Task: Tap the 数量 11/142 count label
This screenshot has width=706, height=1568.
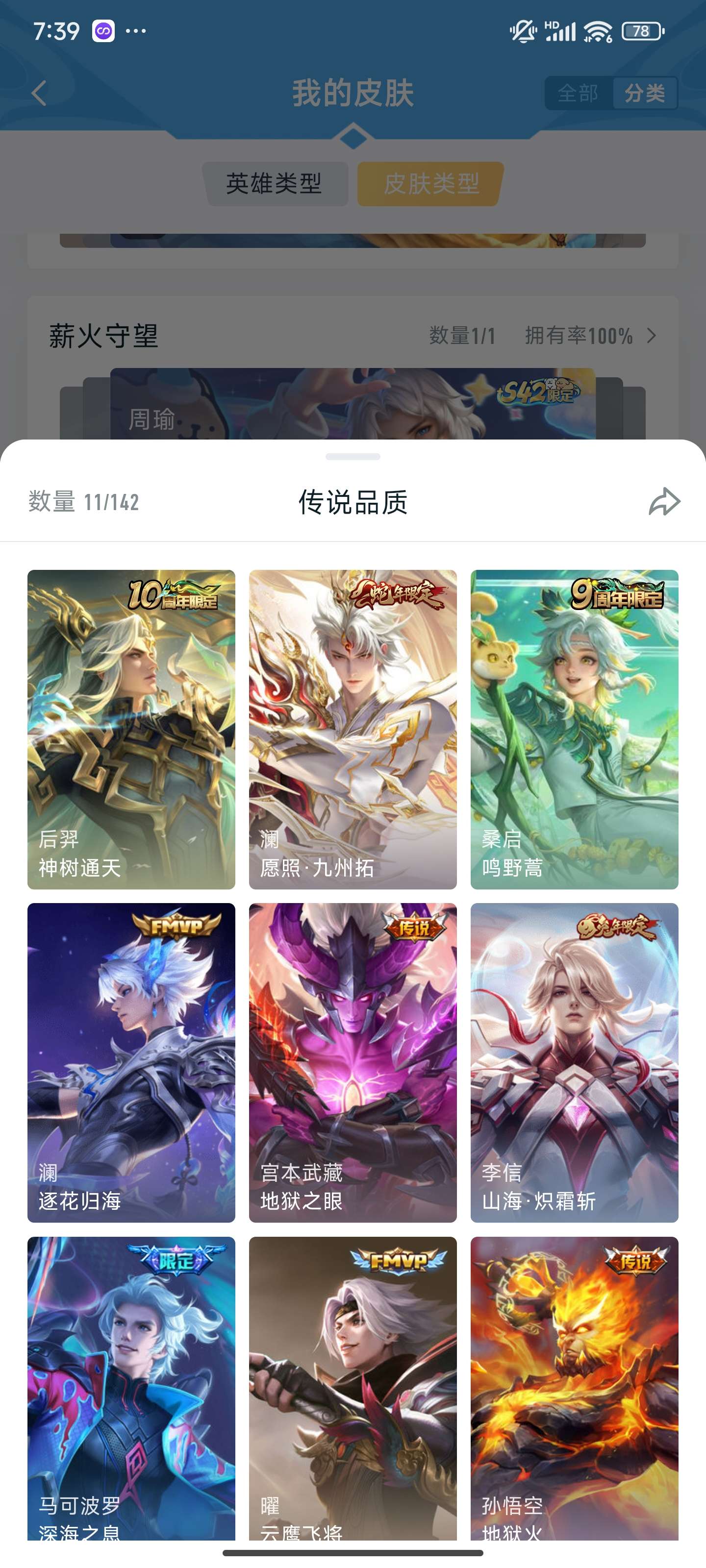Action: tap(83, 502)
